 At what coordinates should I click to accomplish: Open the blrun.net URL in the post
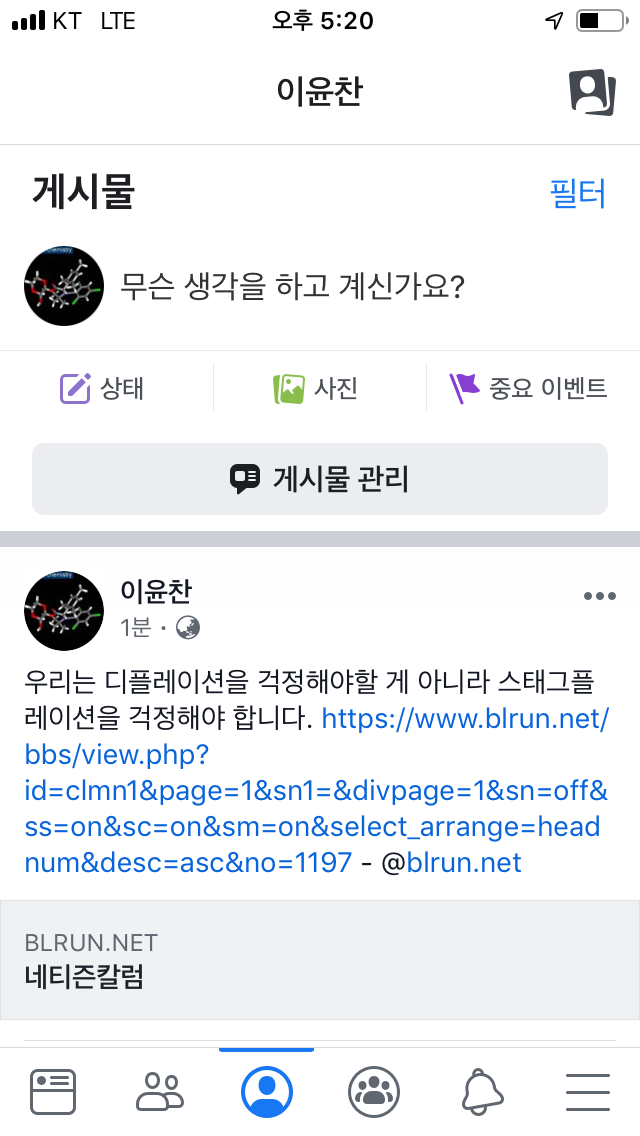point(316,790)
